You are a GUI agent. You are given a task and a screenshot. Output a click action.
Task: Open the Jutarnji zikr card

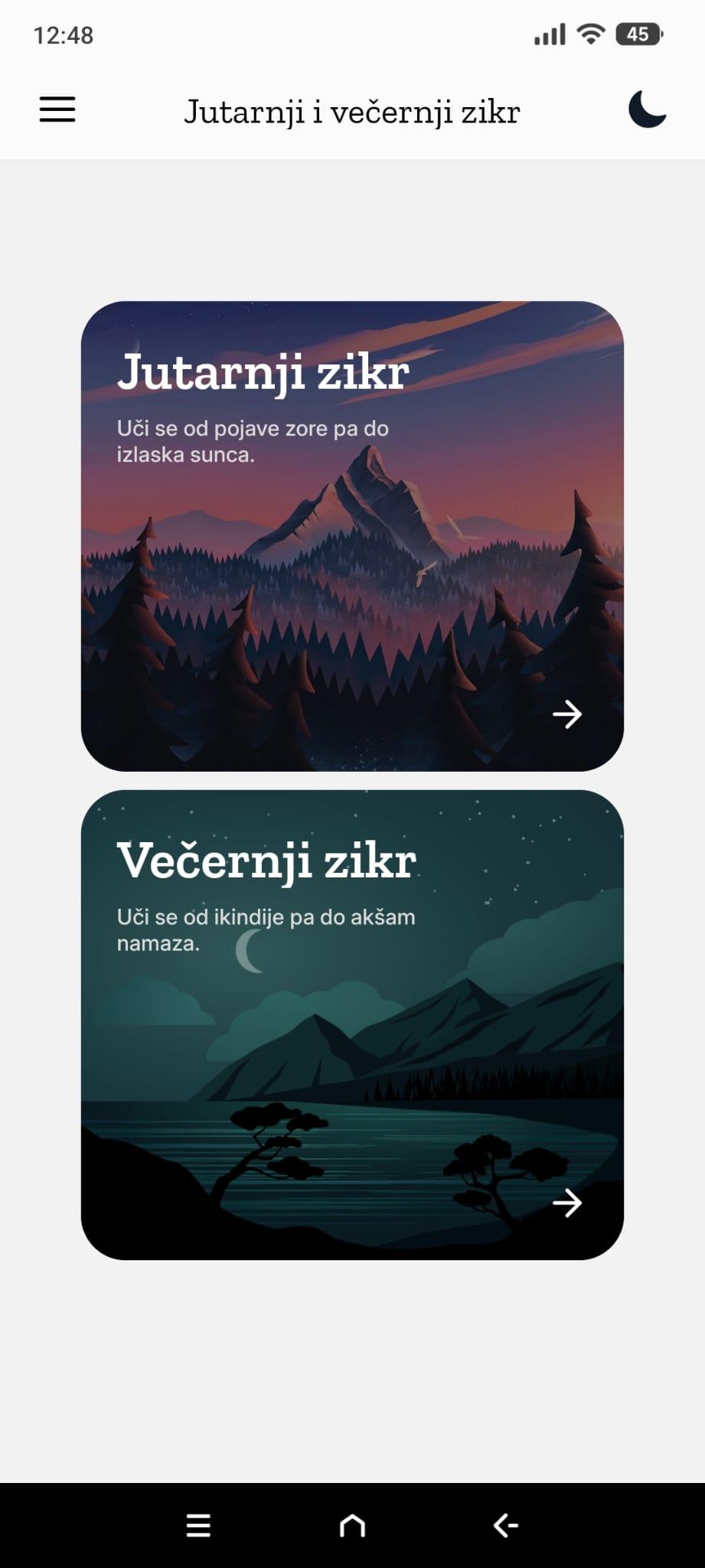point(352,536)
